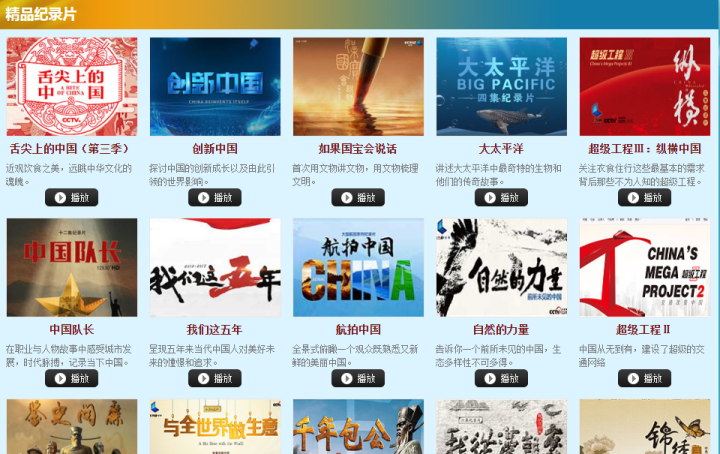Open the 自然的力量 thumbnail
This screenshot has height=454, width=720.
pyautogui.click(x=501, y=267)
